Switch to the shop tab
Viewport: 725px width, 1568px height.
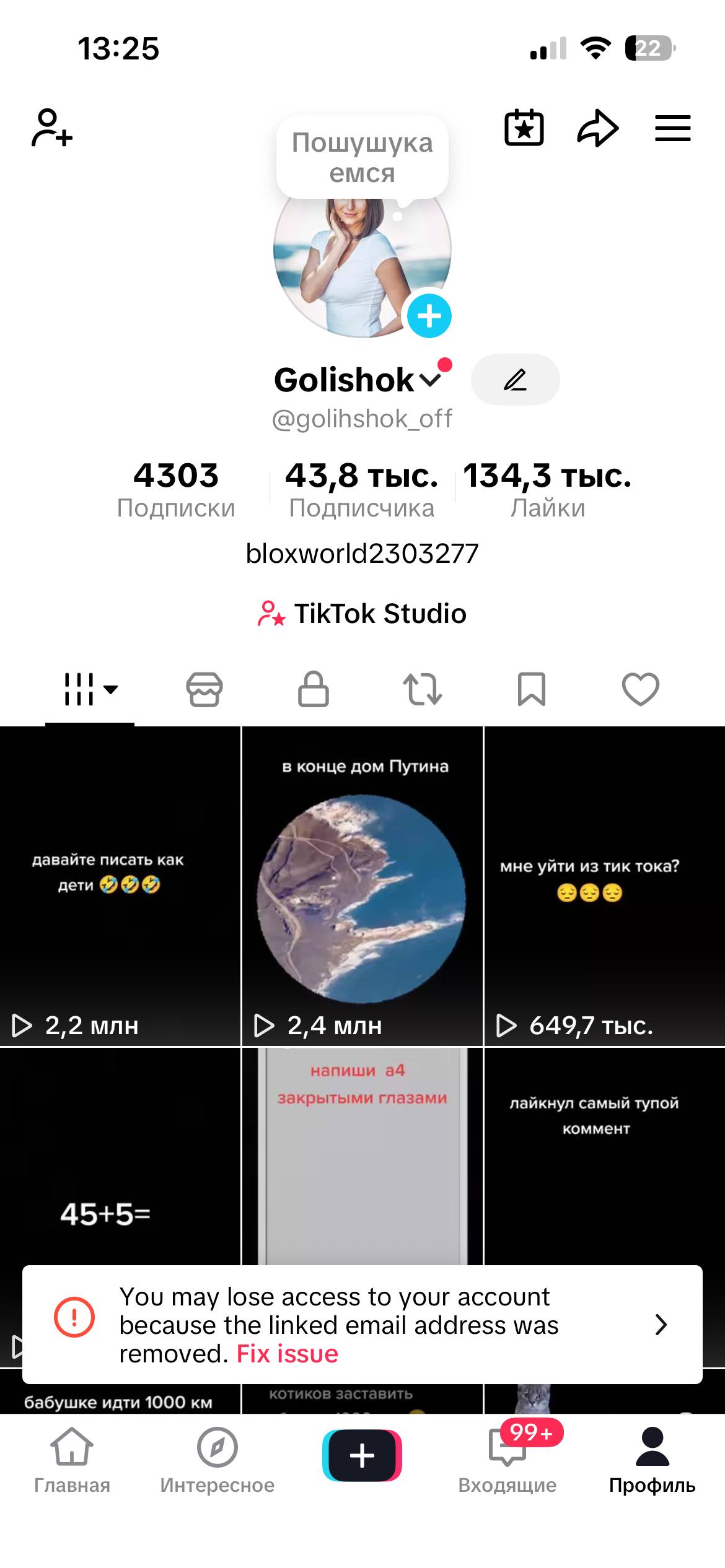tap(204, 689)
